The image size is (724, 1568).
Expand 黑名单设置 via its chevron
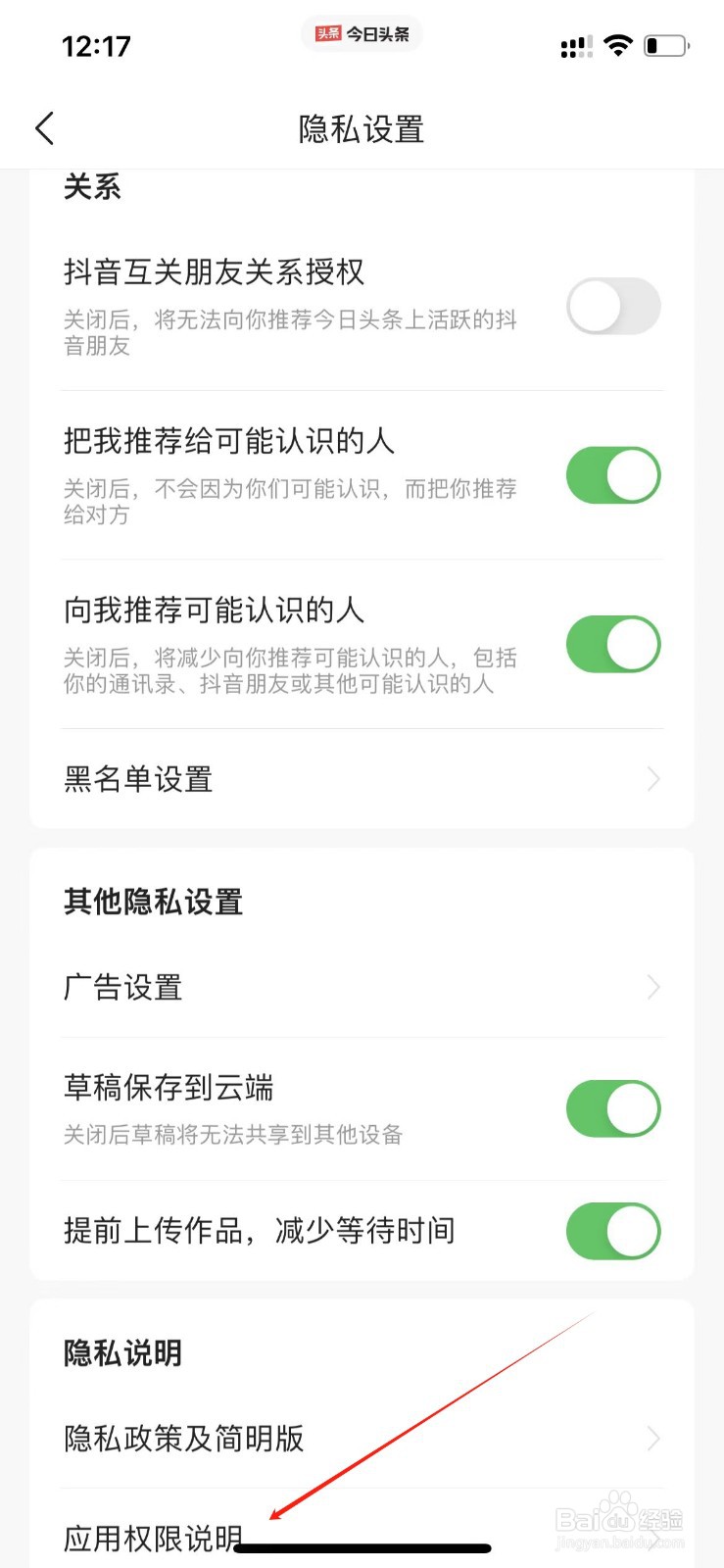point(652,779)
